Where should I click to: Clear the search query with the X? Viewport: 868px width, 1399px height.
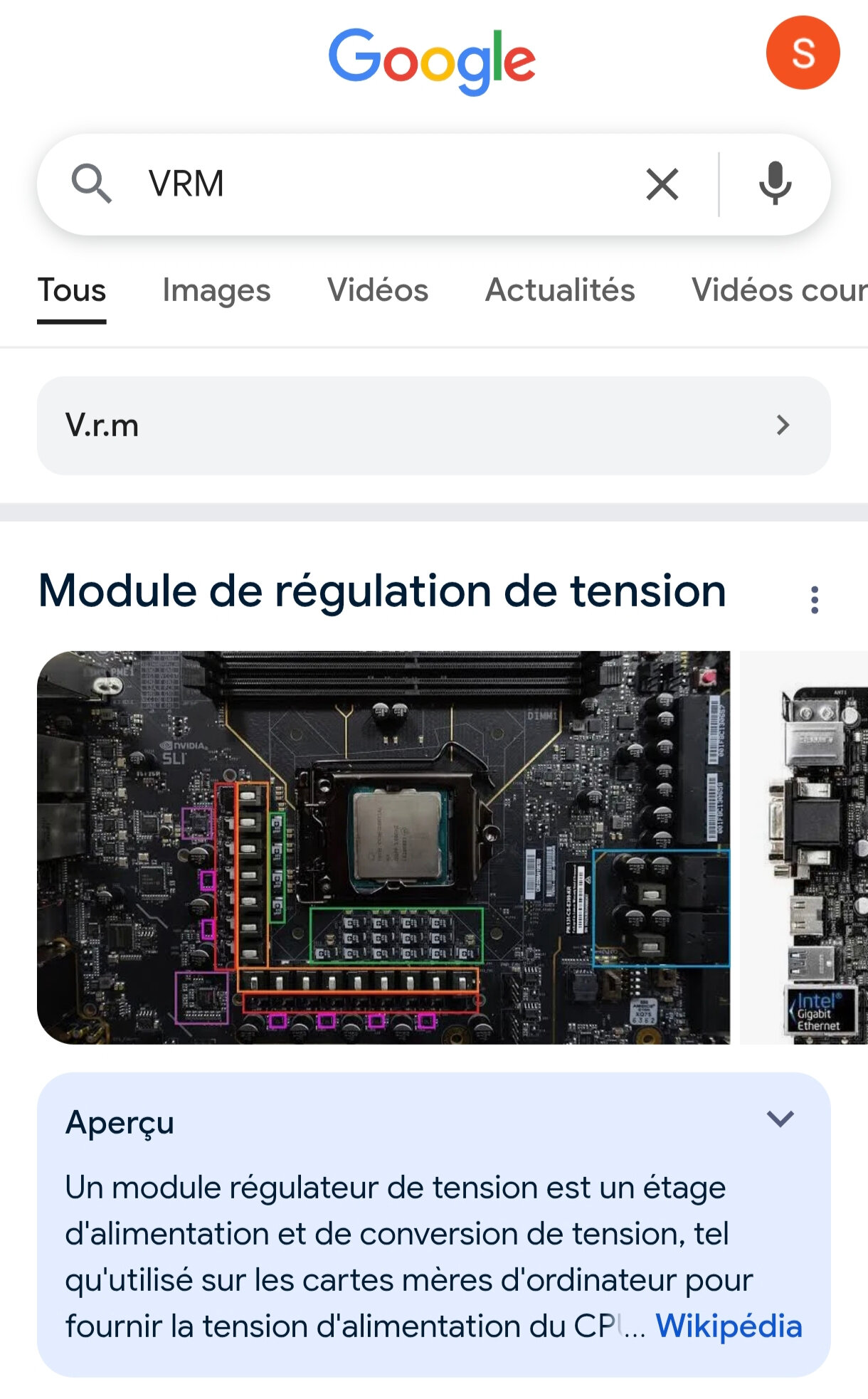click(x=662, y=184)
